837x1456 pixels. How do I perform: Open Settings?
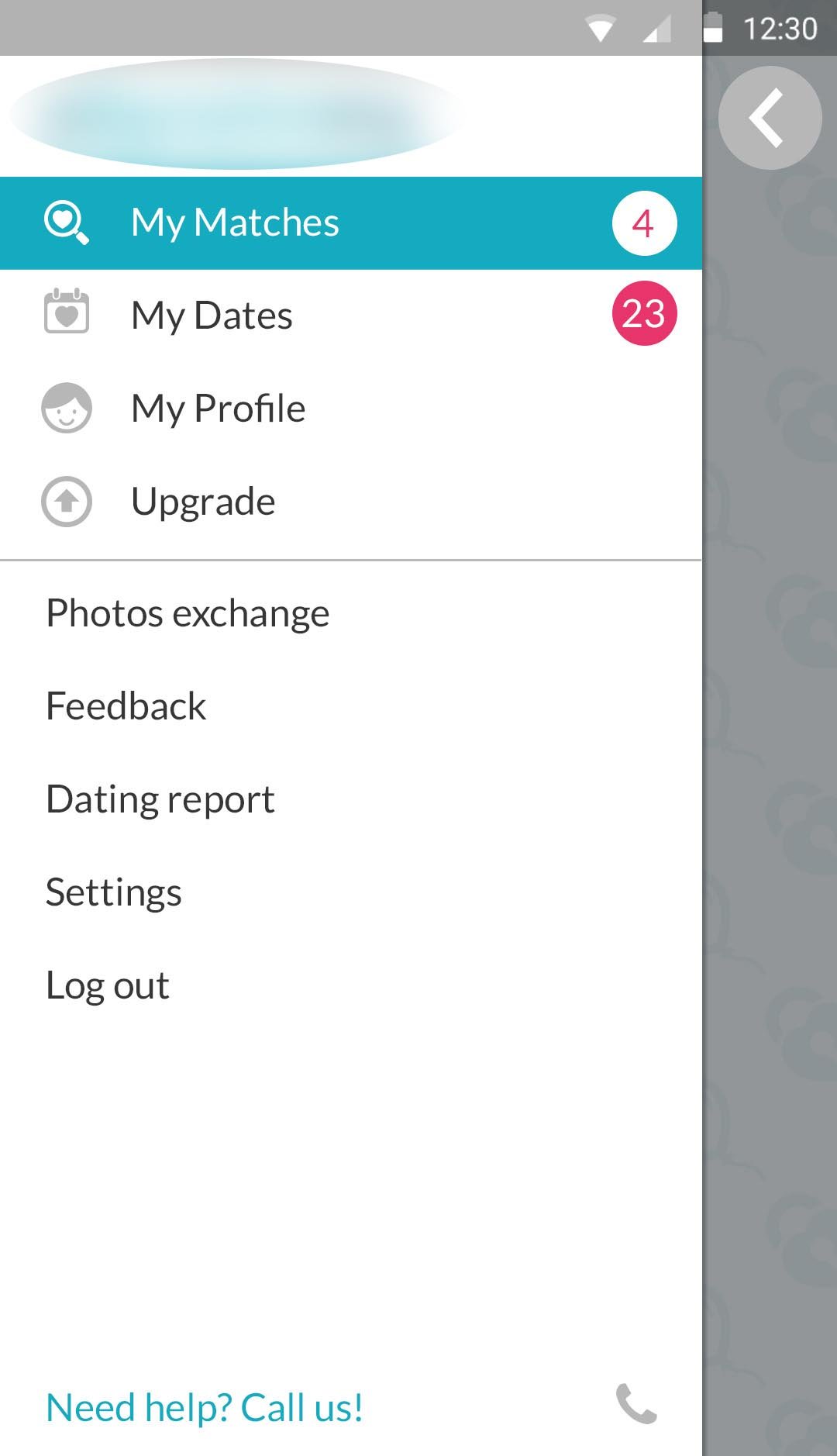(114, 892)
